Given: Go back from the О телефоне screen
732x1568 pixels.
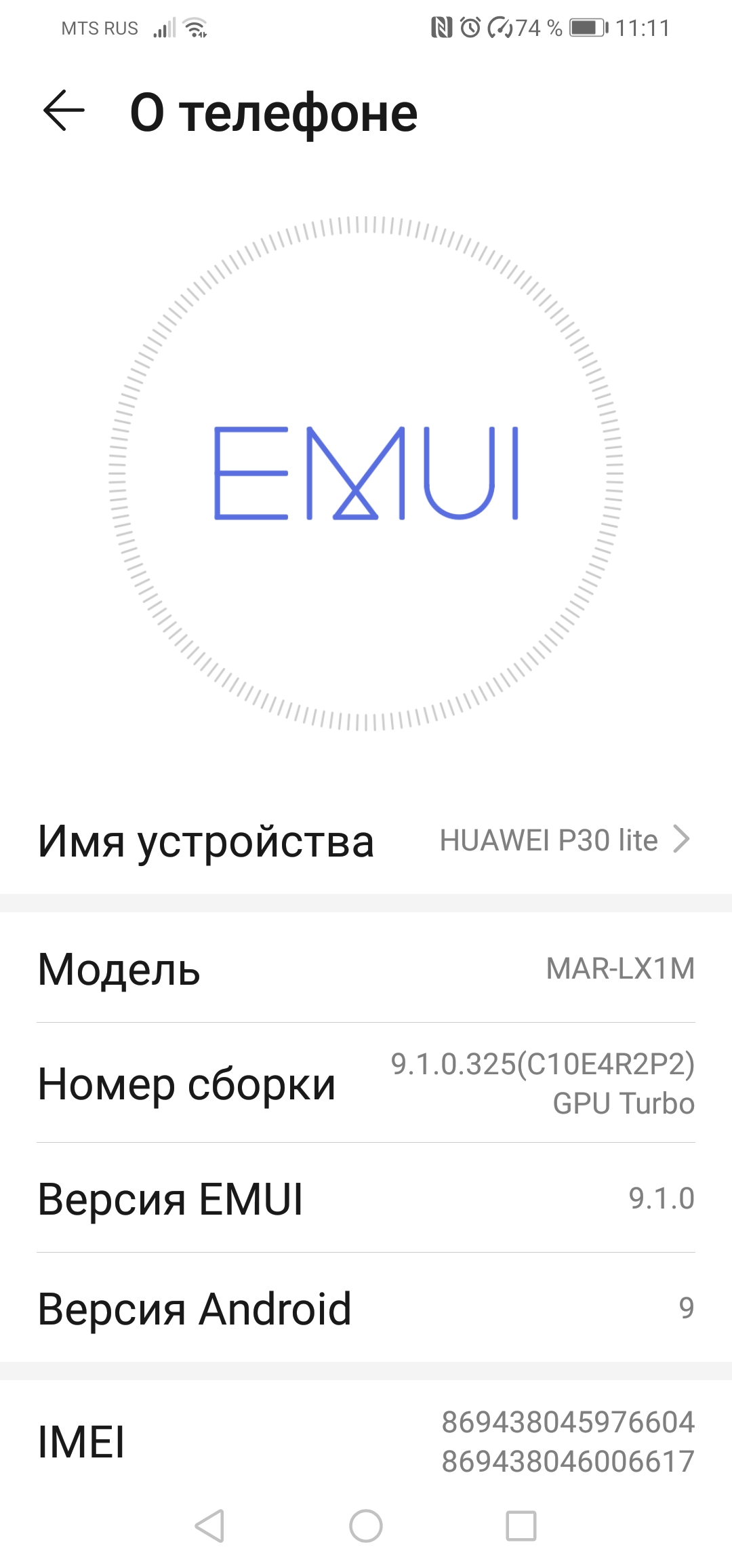Looking at the screenshot, I should pyautogui.click(x=64, y=111).
